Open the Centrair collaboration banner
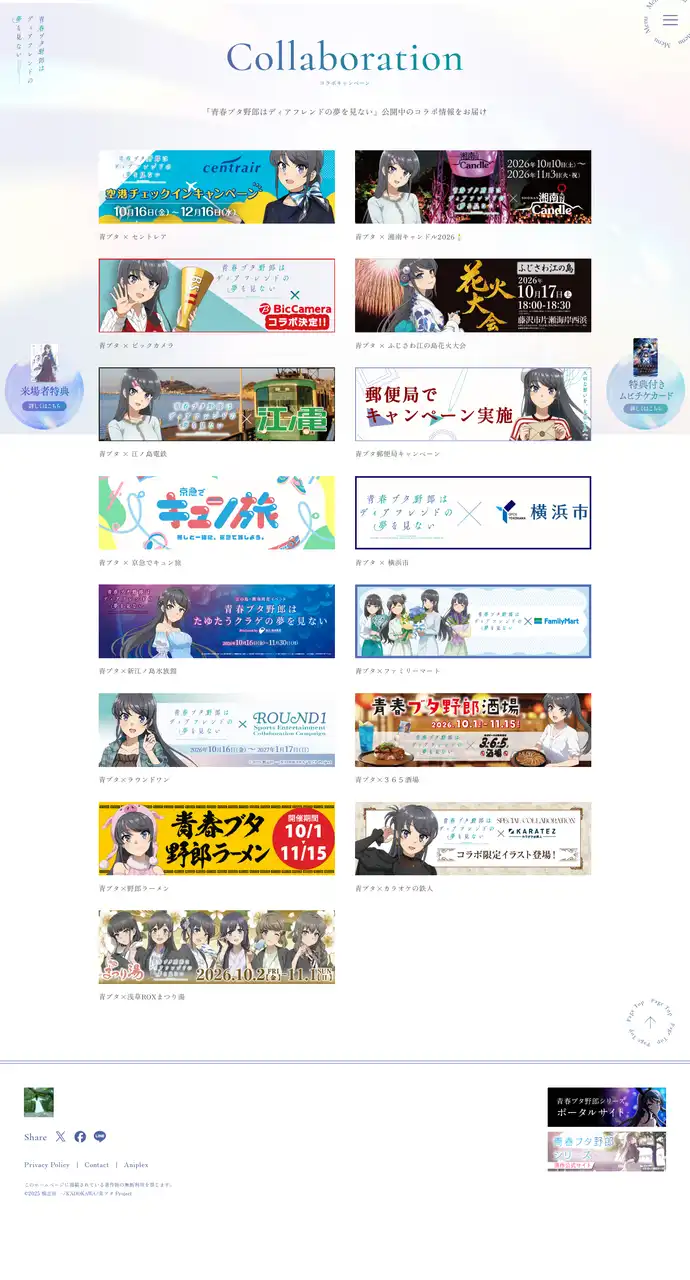The image size is (690, 1280). tap(217, 187)
